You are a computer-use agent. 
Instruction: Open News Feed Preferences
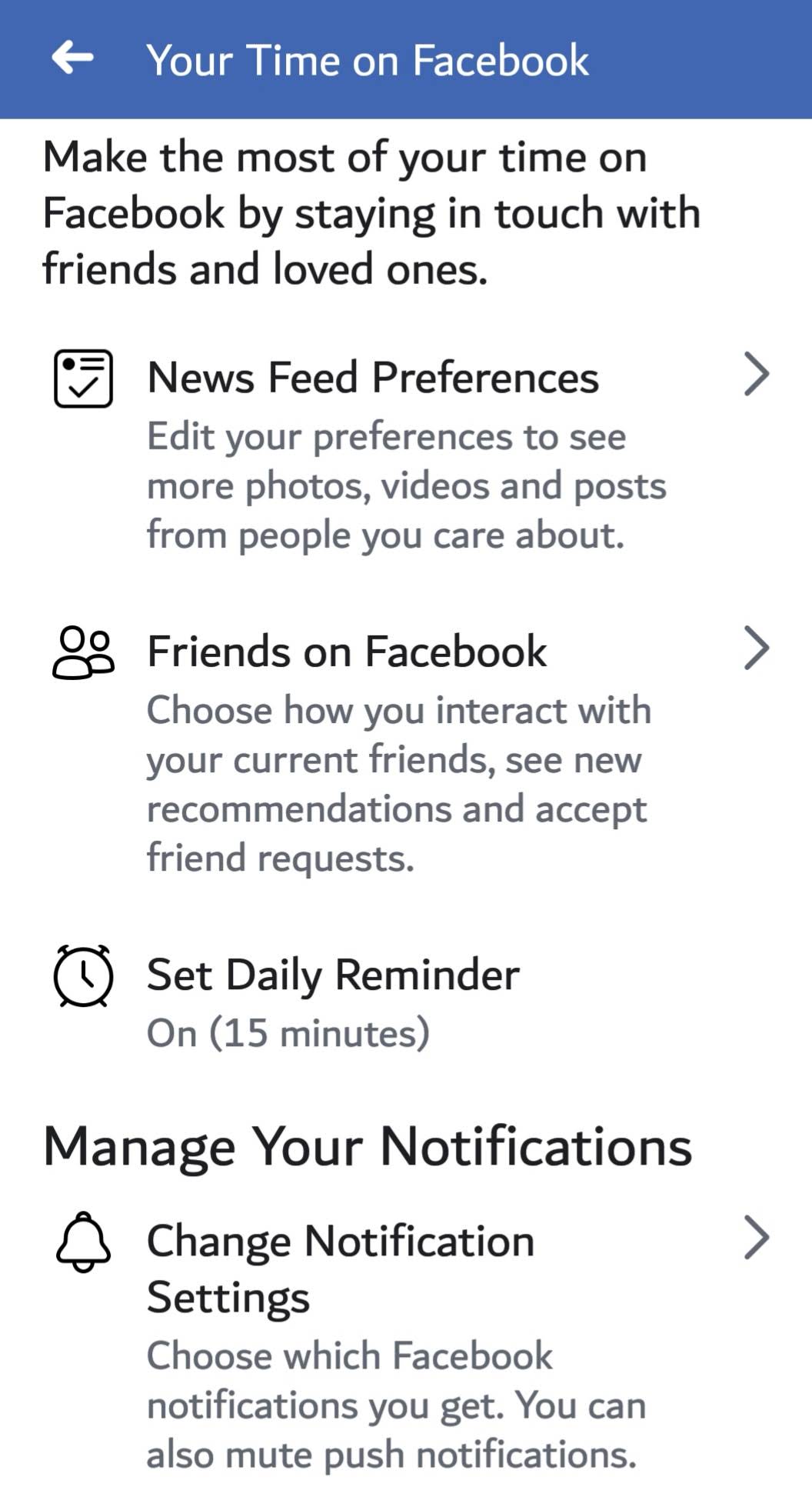pos(372,378)
